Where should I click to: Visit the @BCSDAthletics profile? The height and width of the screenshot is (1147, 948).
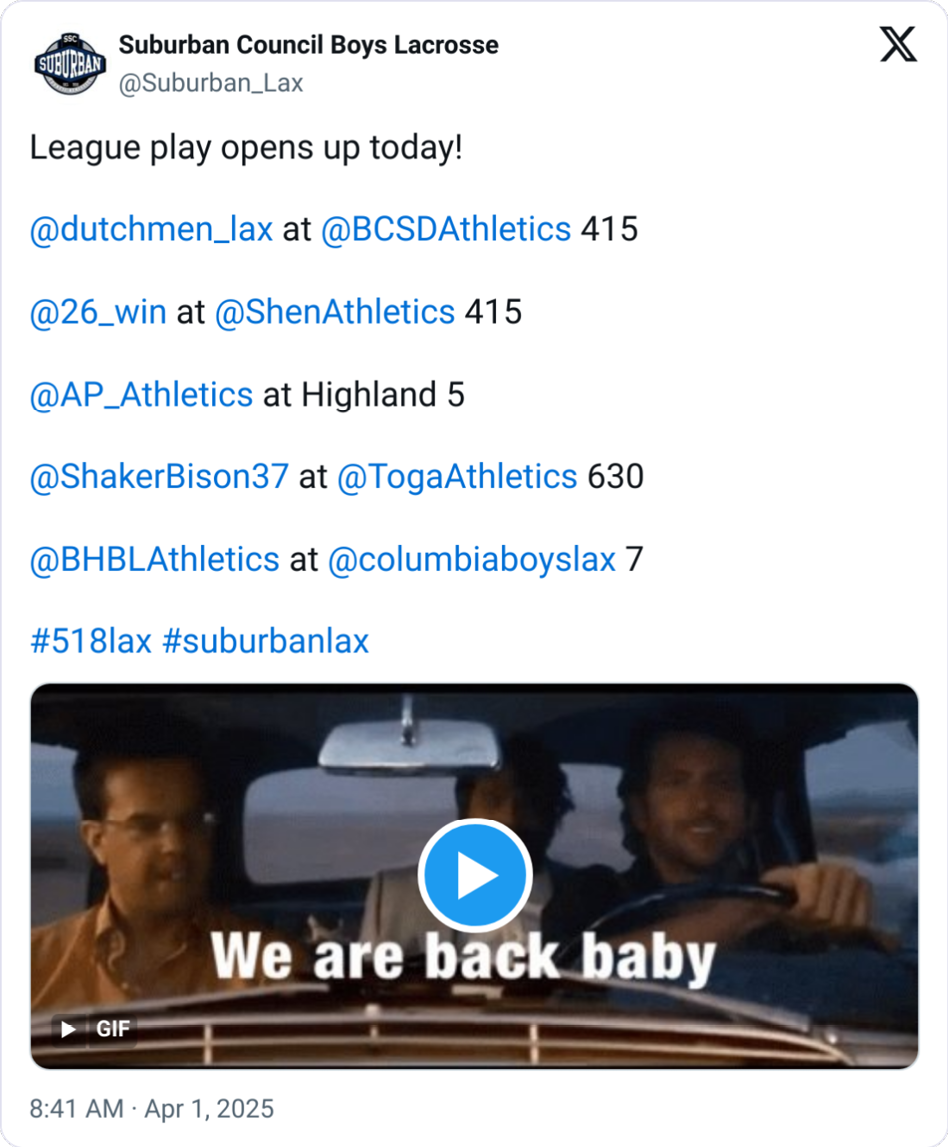tap(445, 230)
